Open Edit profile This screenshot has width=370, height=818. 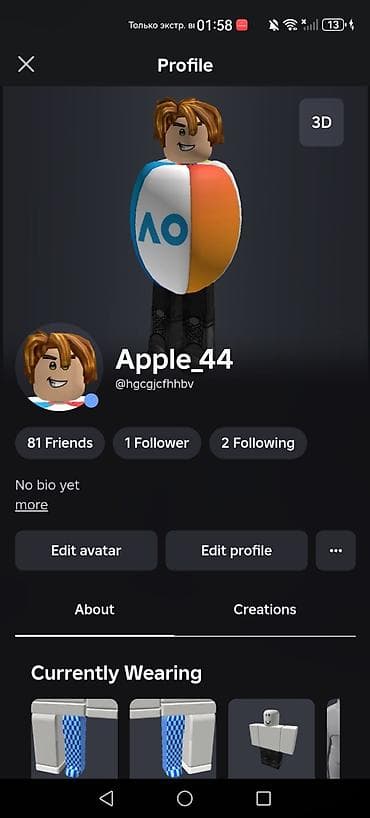[236, 550]
